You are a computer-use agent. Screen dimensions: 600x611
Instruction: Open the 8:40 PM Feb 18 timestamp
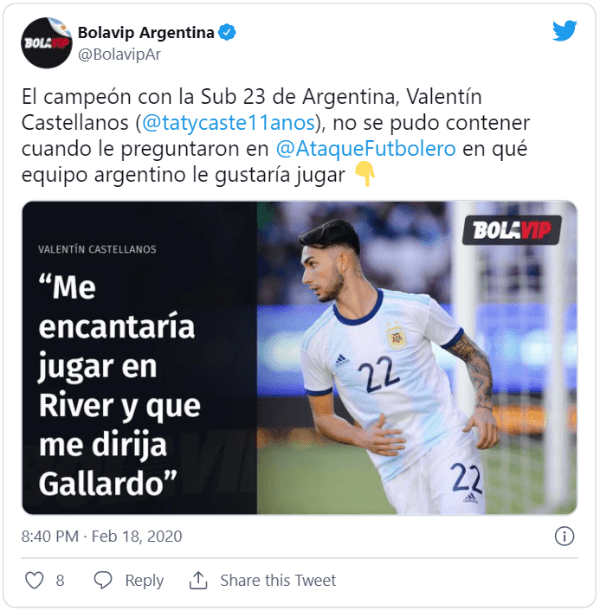[x=102, y=537]
